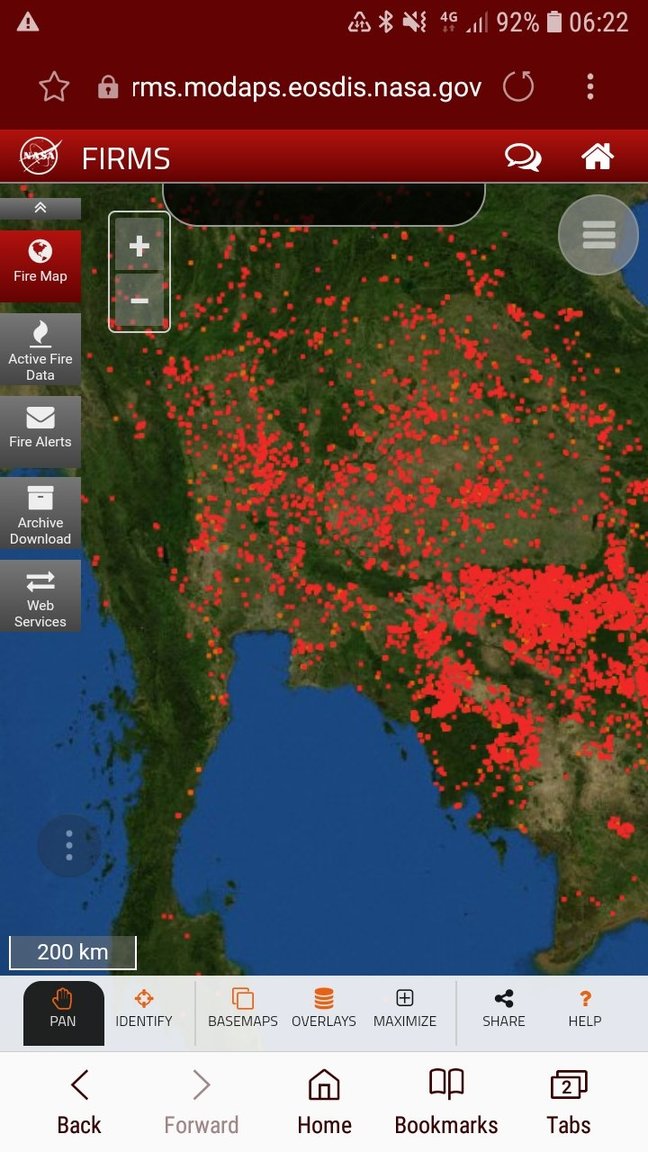Zoom out of the fire map
This screenshot has height=1152, width=648.
pyautogui.click(x=140, y=300)
